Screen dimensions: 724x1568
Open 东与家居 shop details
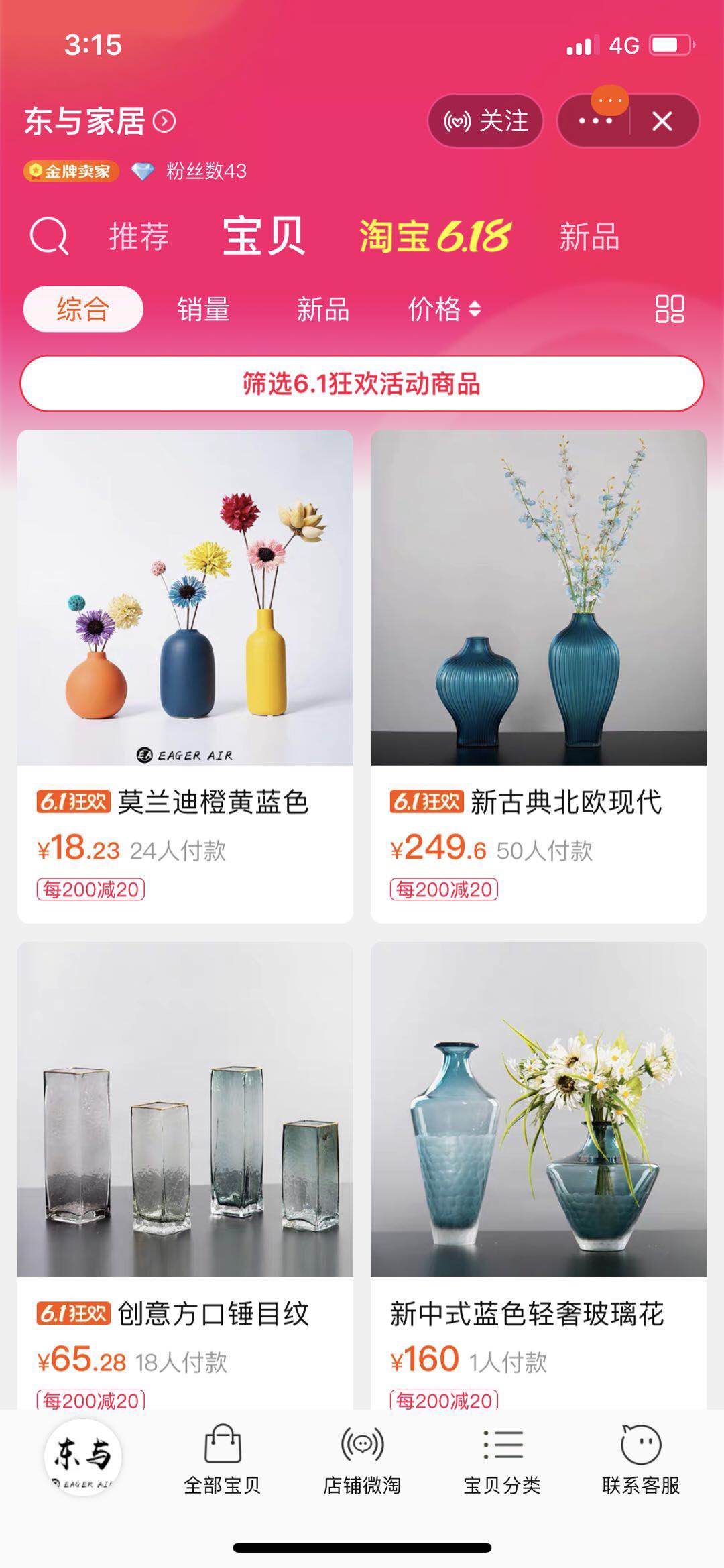point(100,121)
